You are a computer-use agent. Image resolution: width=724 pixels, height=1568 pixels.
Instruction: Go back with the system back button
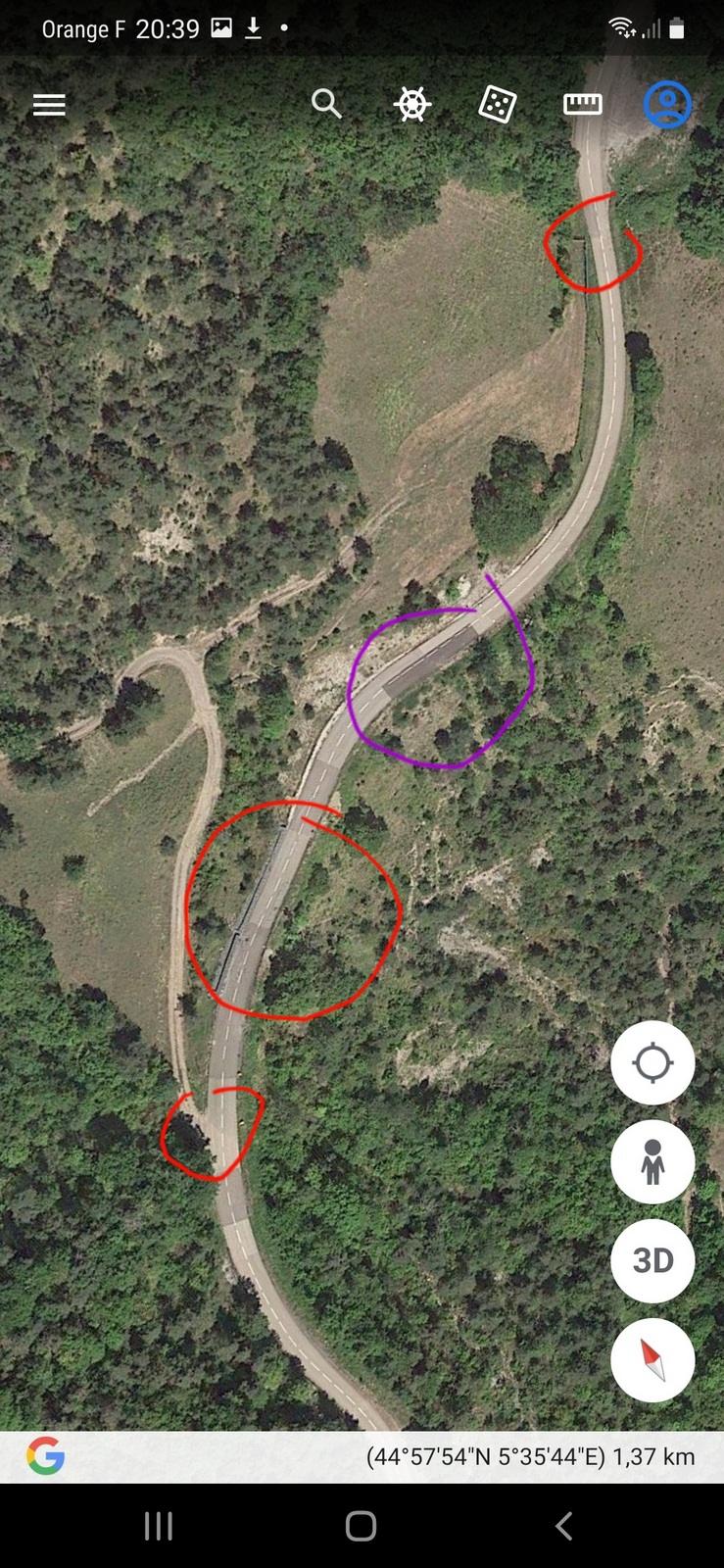563,1526
